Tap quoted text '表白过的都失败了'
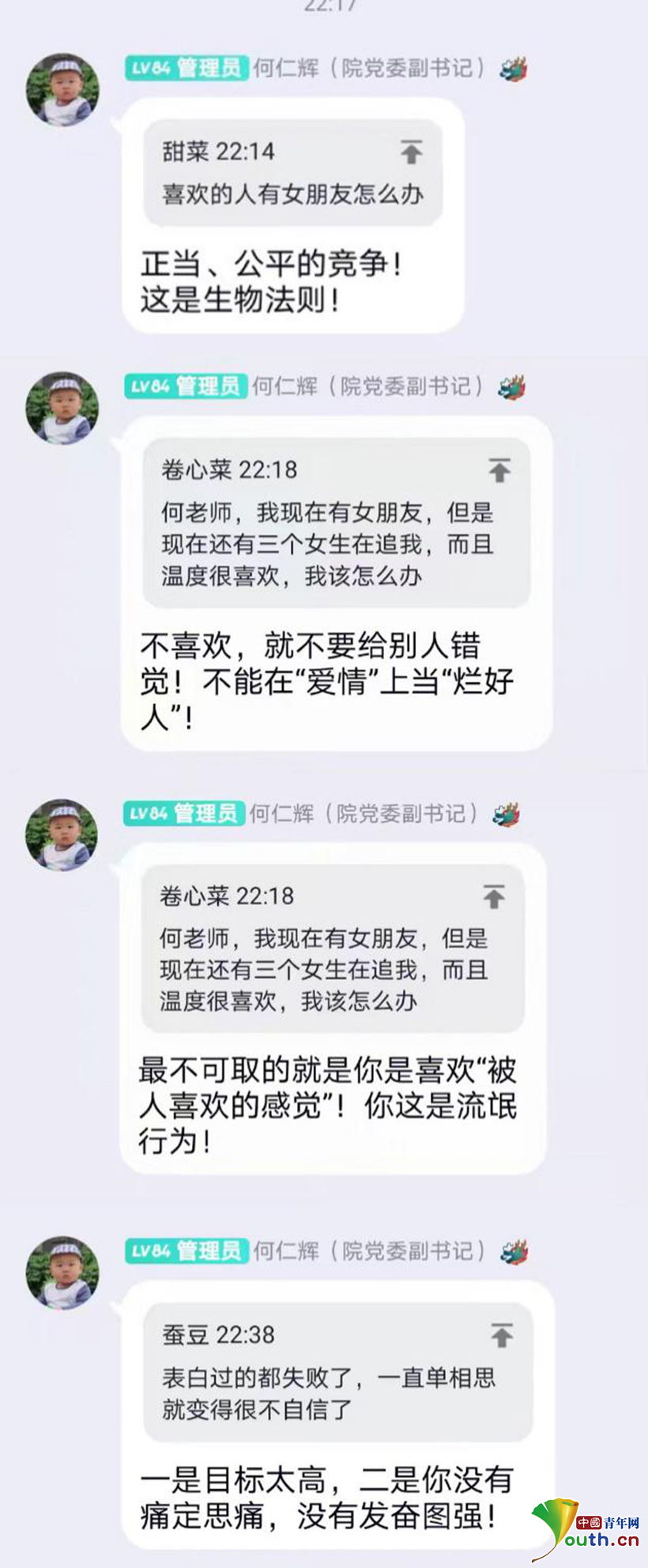Screen dimensions: 648x1568 328,1393
